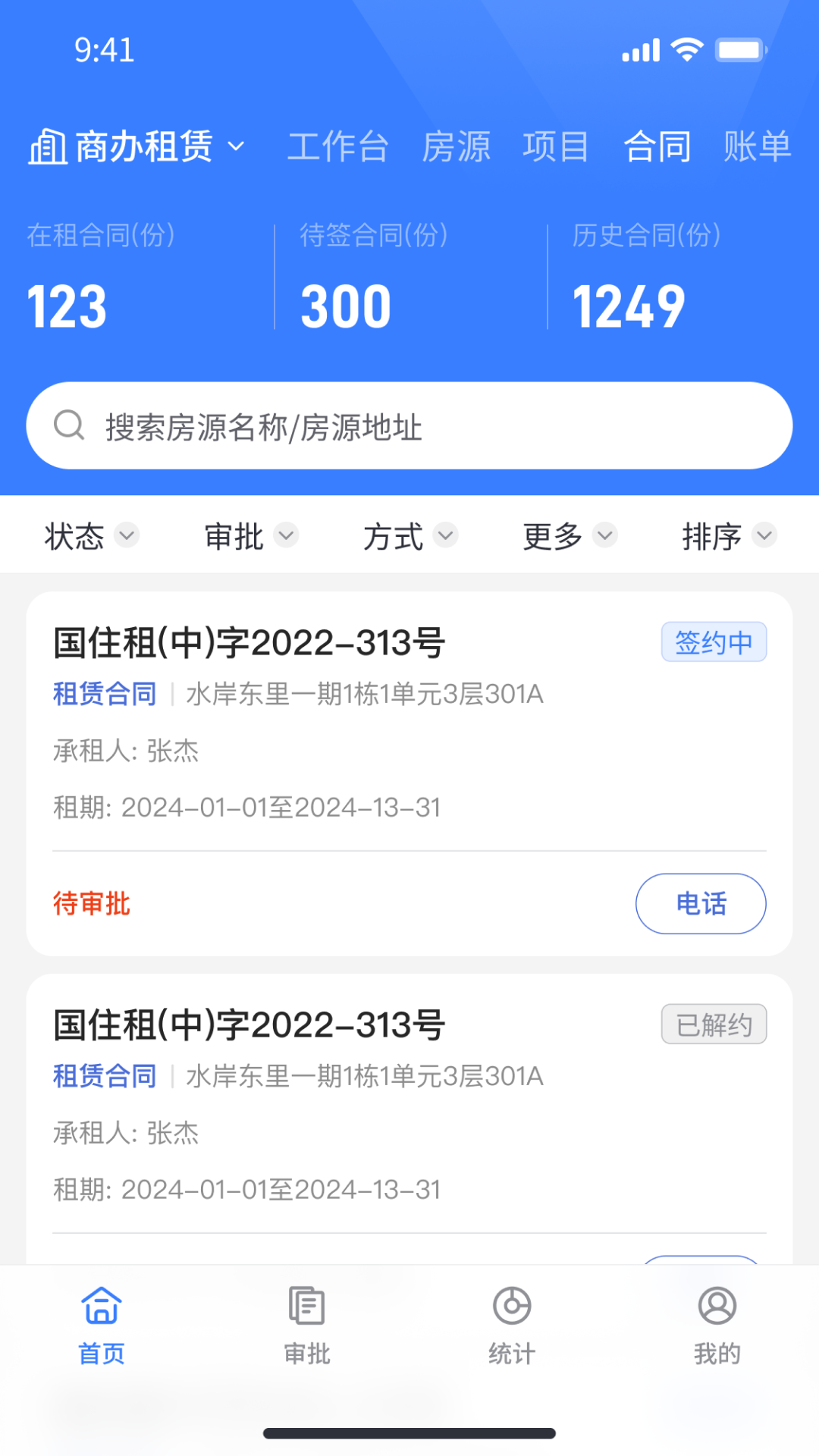The image size is (819, 1456).
Task: Click the 电话 call button
Action: point(700,903)
